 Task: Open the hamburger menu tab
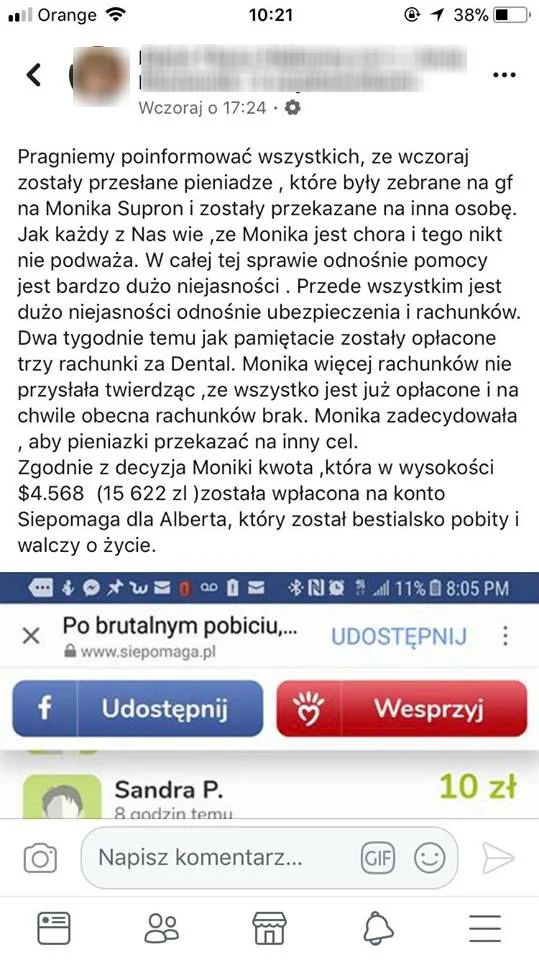tap(485, 928)
